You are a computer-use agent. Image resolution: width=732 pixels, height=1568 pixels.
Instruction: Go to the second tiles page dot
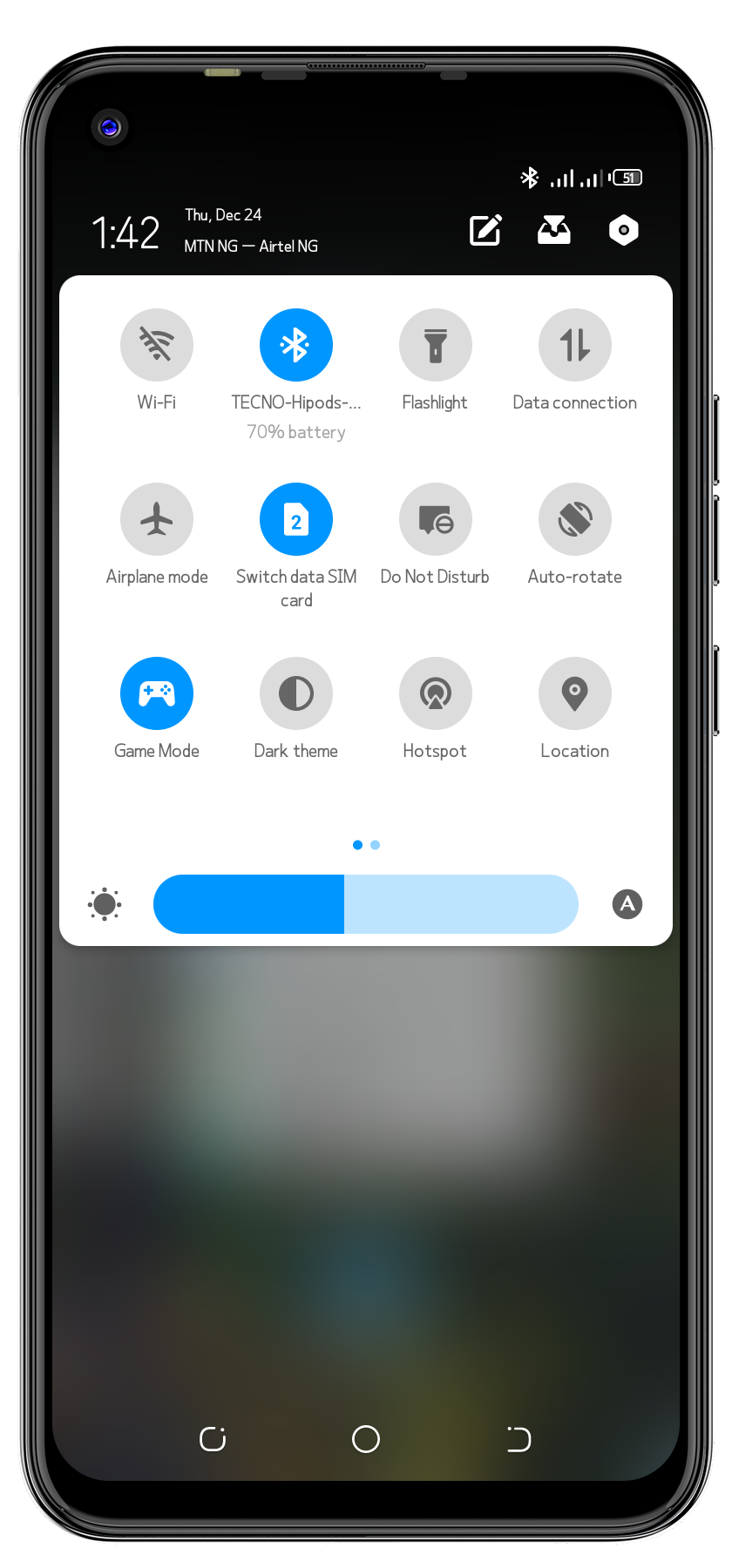[375, 845]
